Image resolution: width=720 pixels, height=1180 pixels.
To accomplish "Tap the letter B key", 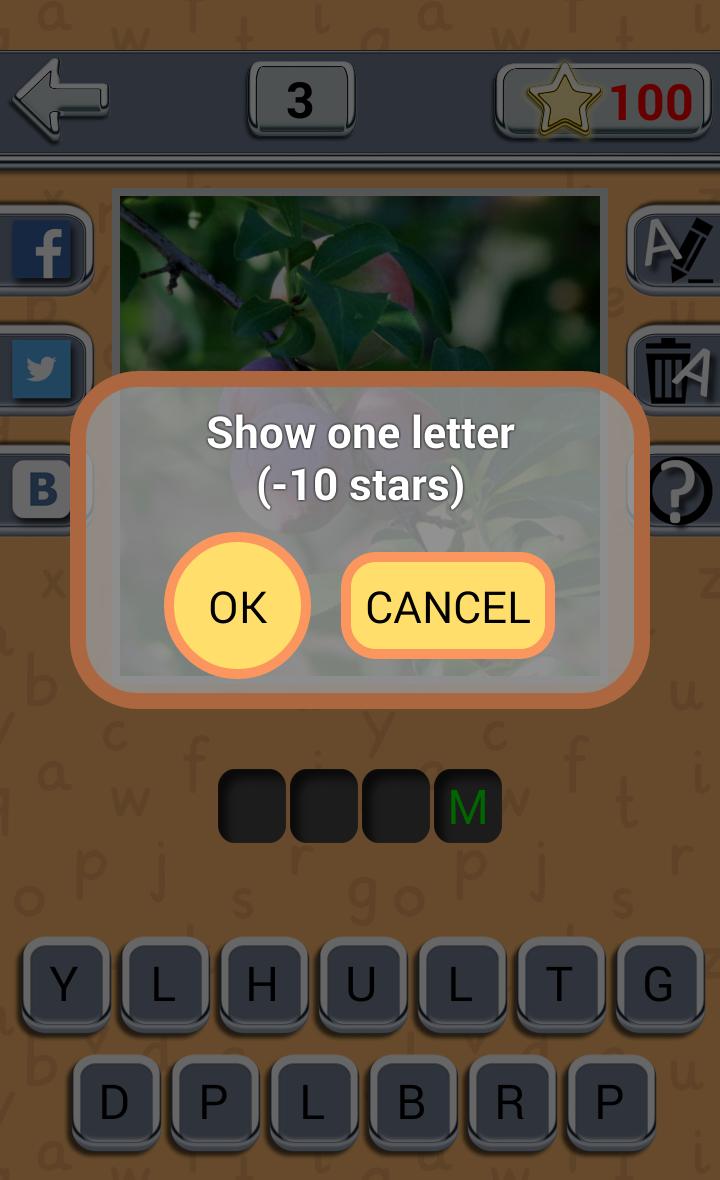I will pyautogui.click(x=411, y=1102).
